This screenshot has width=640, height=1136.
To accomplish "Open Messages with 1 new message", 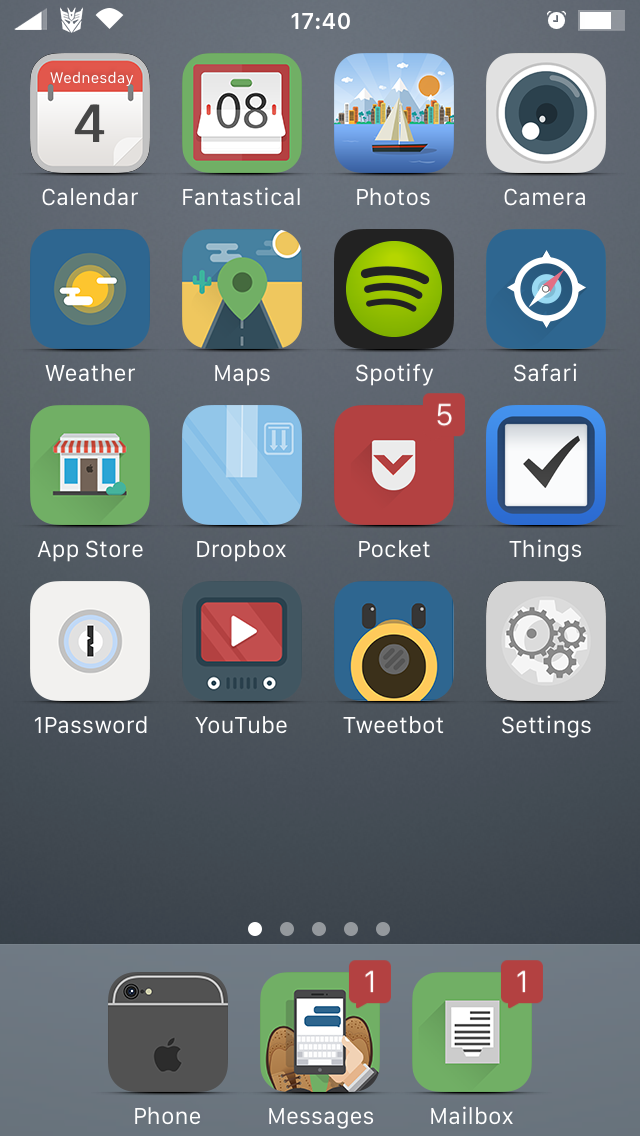I will [320, 1032].
